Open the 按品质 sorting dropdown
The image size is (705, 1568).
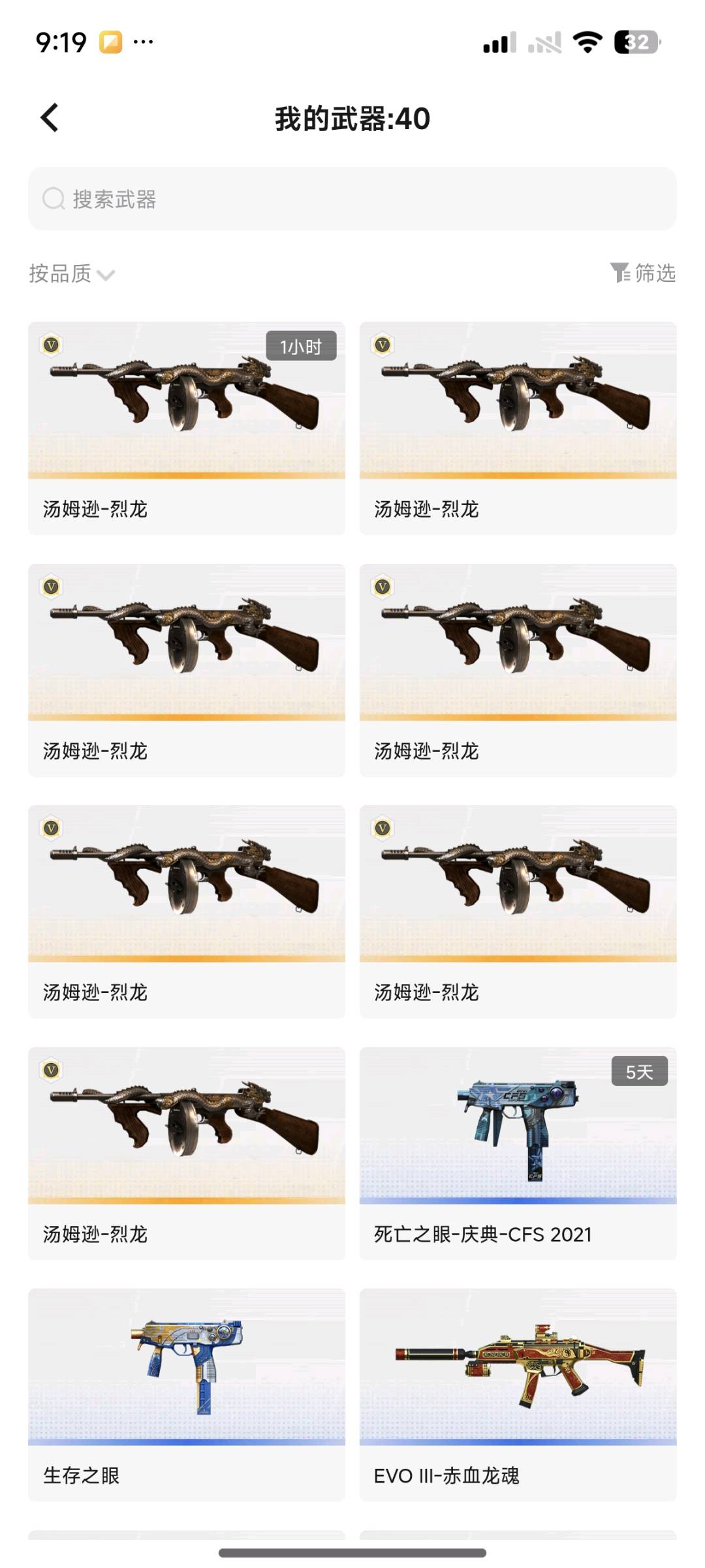tap(72, 273)
